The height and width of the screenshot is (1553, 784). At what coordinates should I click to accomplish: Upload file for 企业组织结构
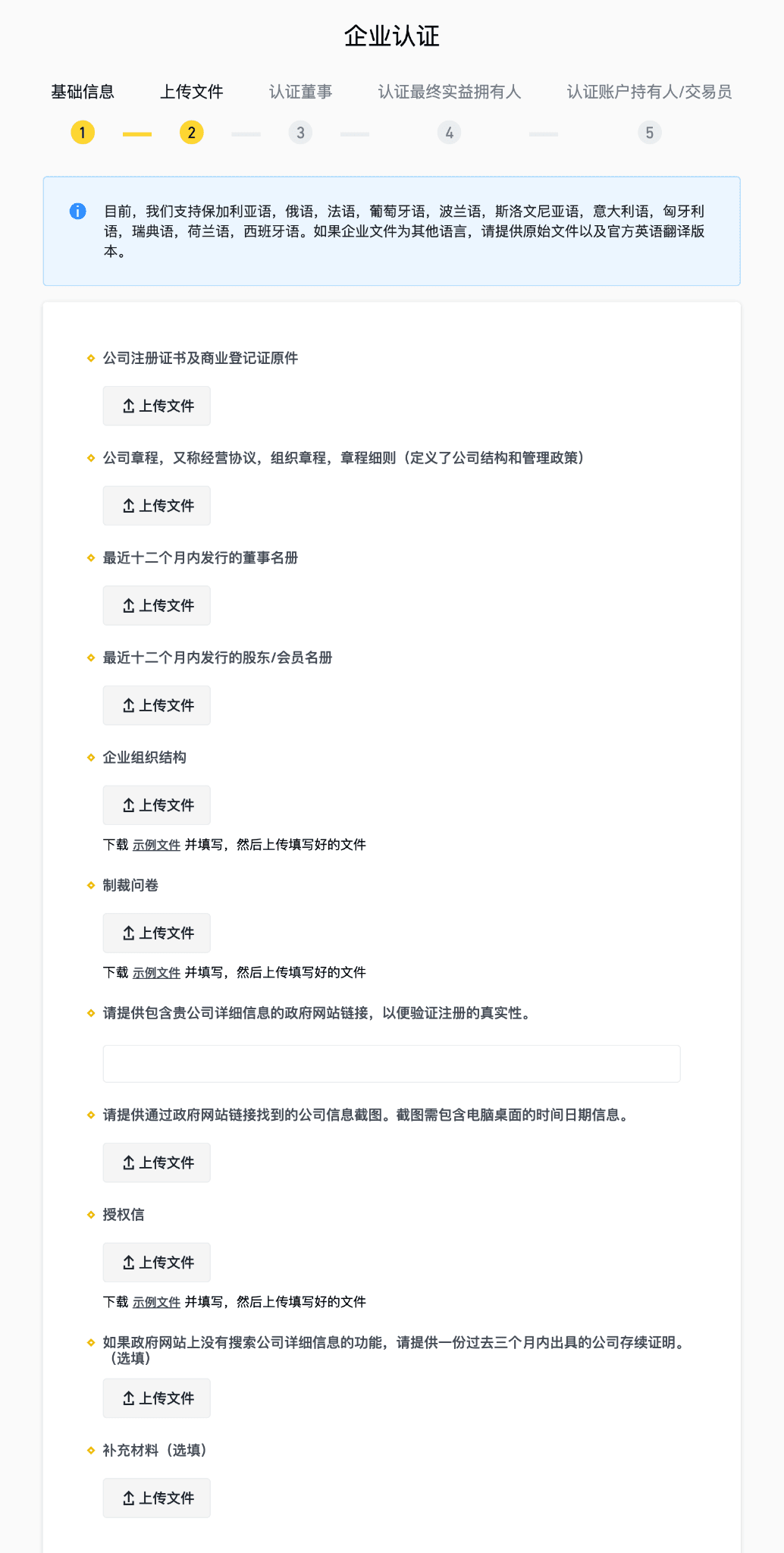[157, 805]
